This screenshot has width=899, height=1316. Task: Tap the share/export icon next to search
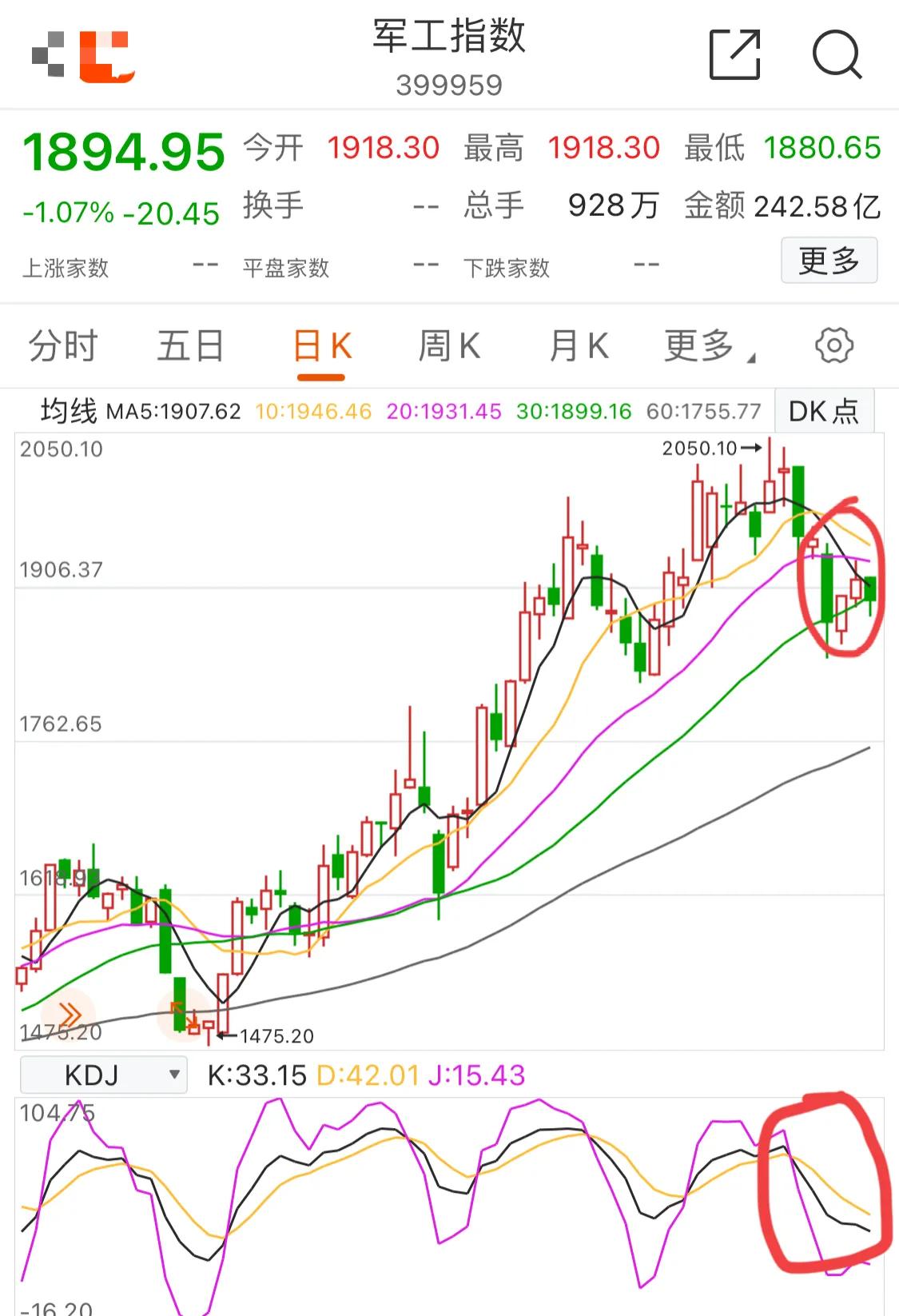click(736, 54)
